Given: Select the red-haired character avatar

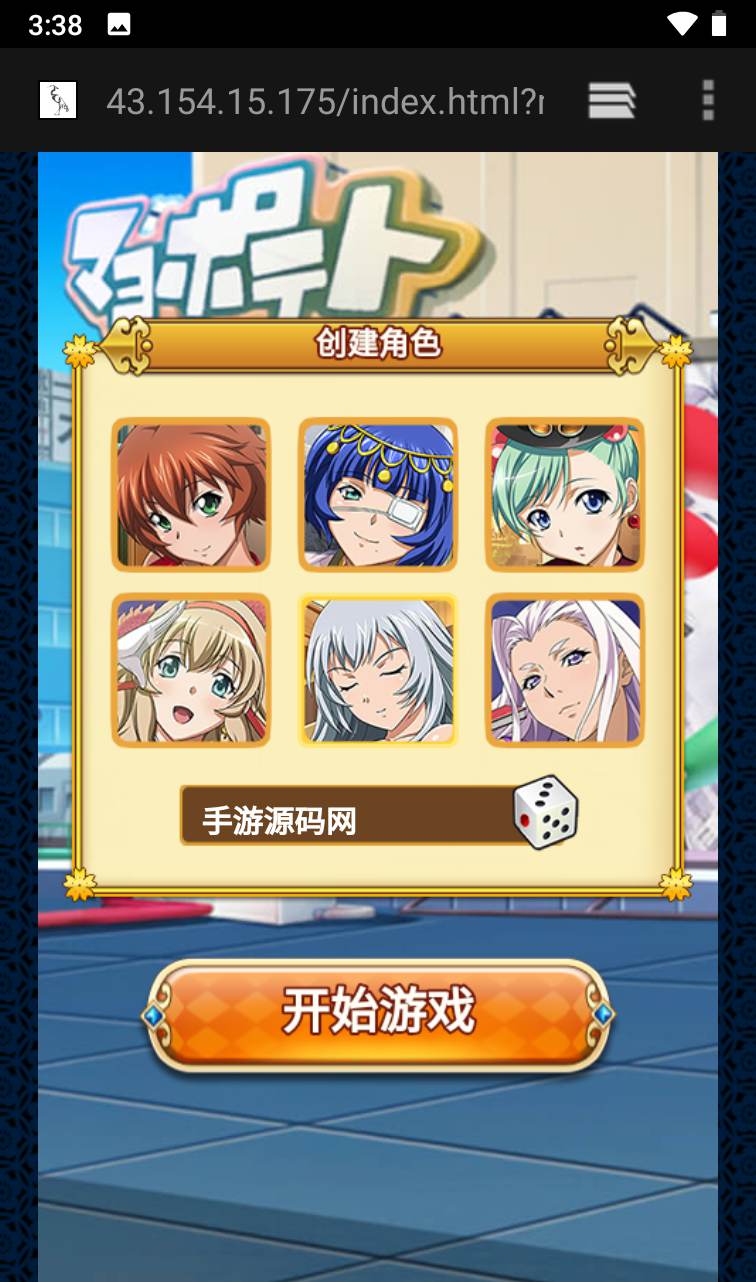Looking at the screenshot, I should coord(190,494).
